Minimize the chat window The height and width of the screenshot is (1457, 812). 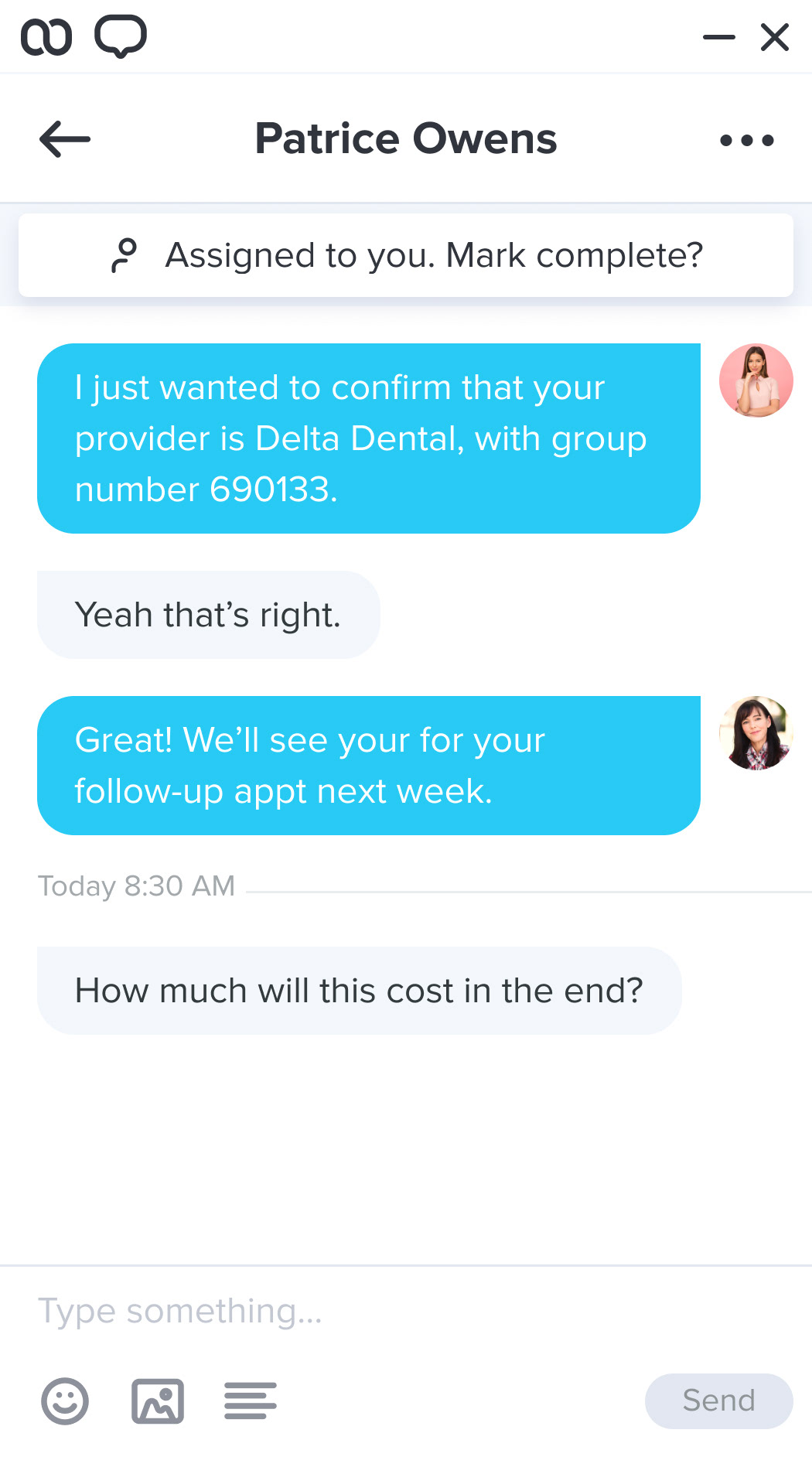click(x=718, y=37)
